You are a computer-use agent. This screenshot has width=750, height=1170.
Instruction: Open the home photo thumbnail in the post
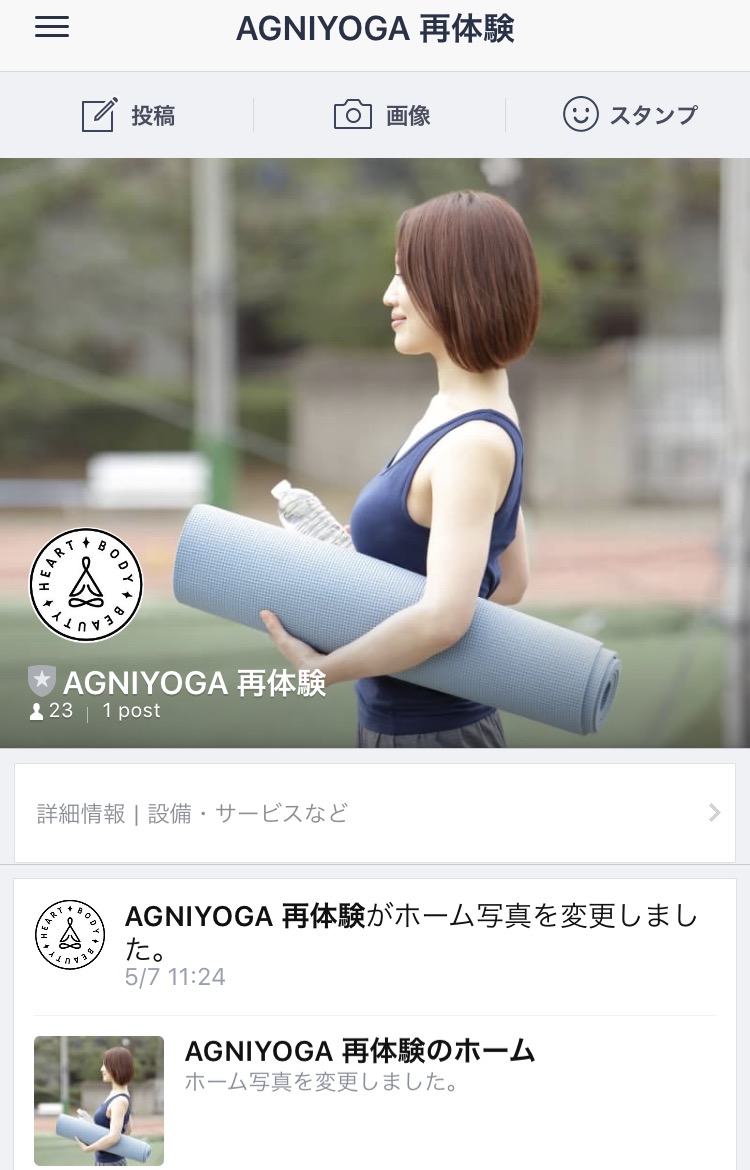coord(99,1100)
